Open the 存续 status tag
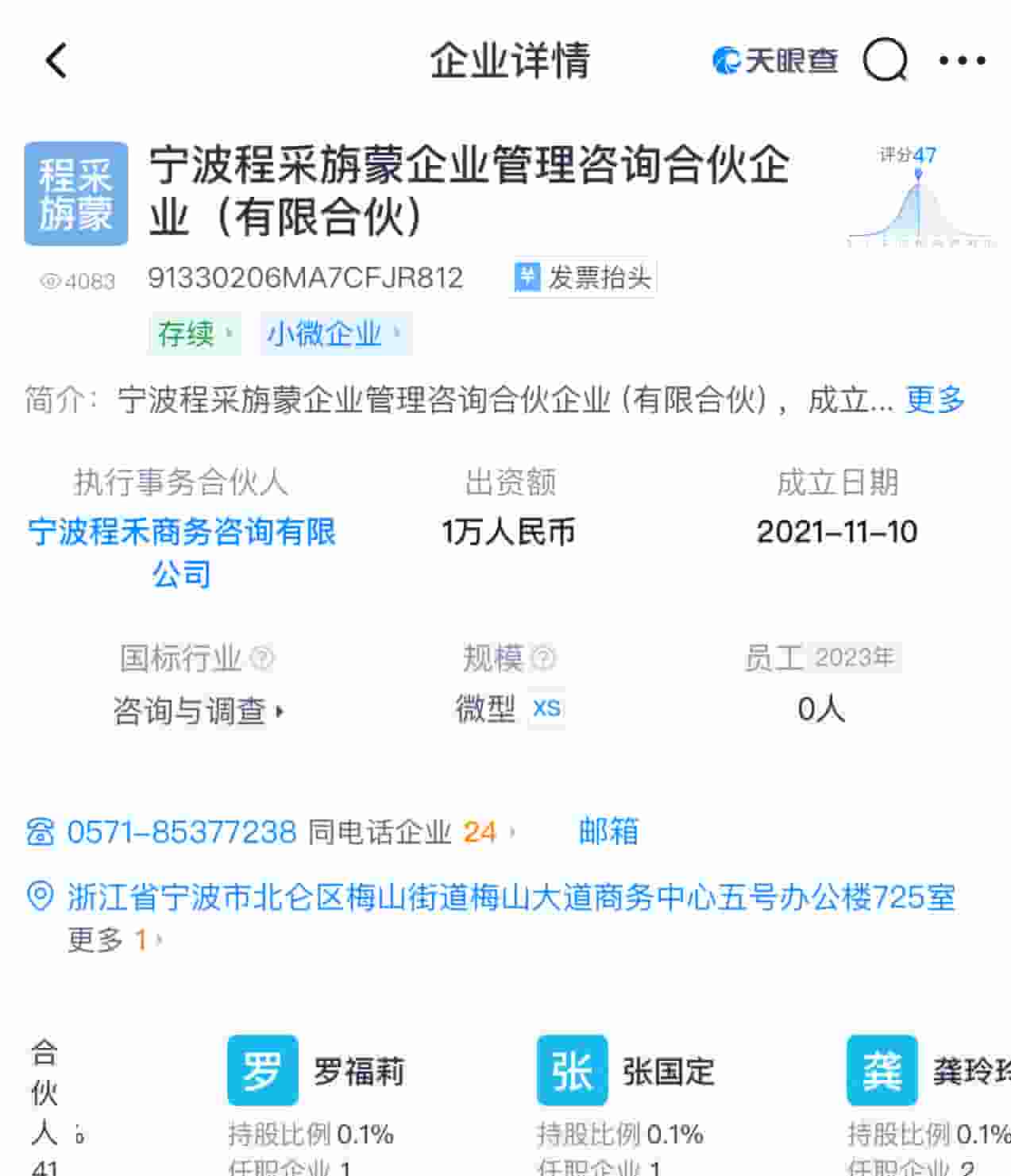 (x=195, y=334)
